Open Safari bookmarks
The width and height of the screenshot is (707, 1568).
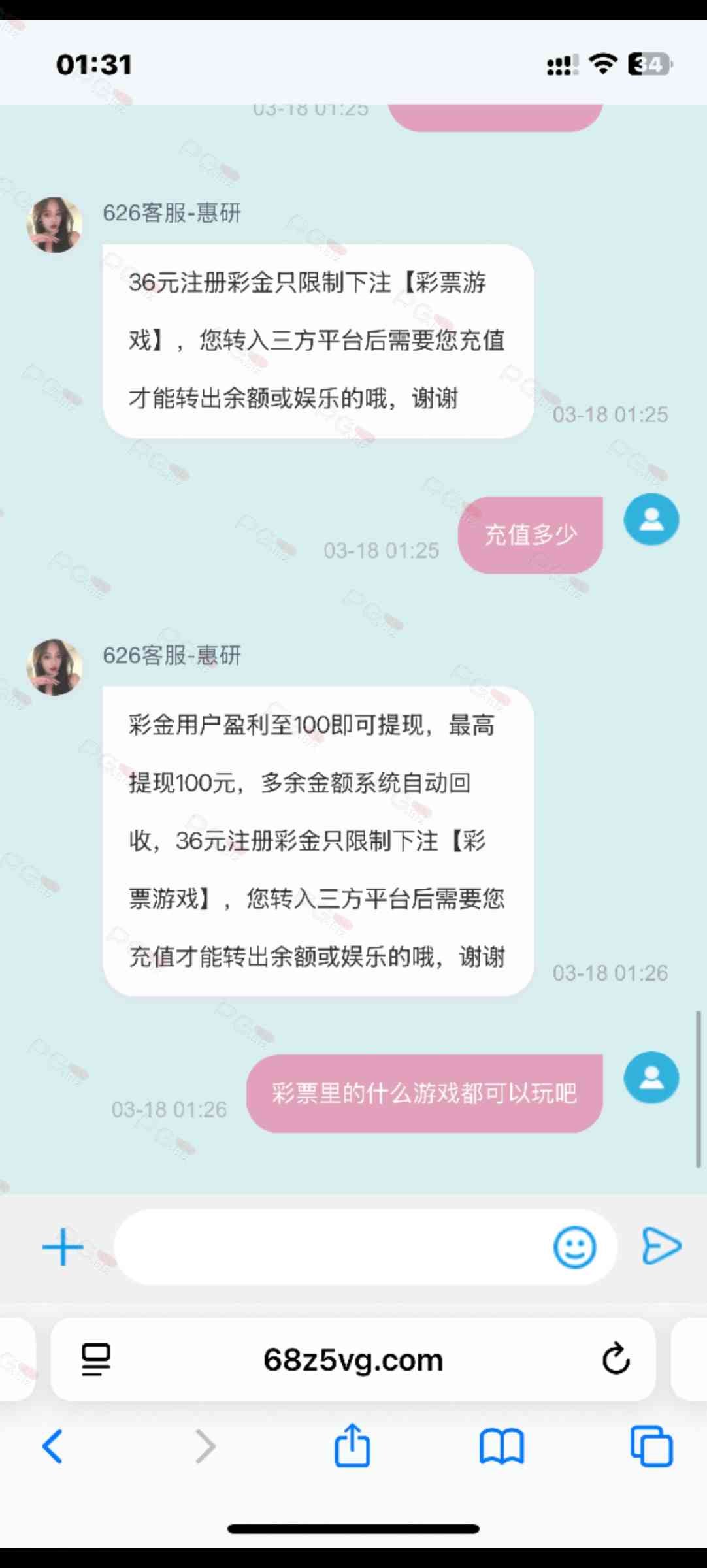coord(501,1446)
